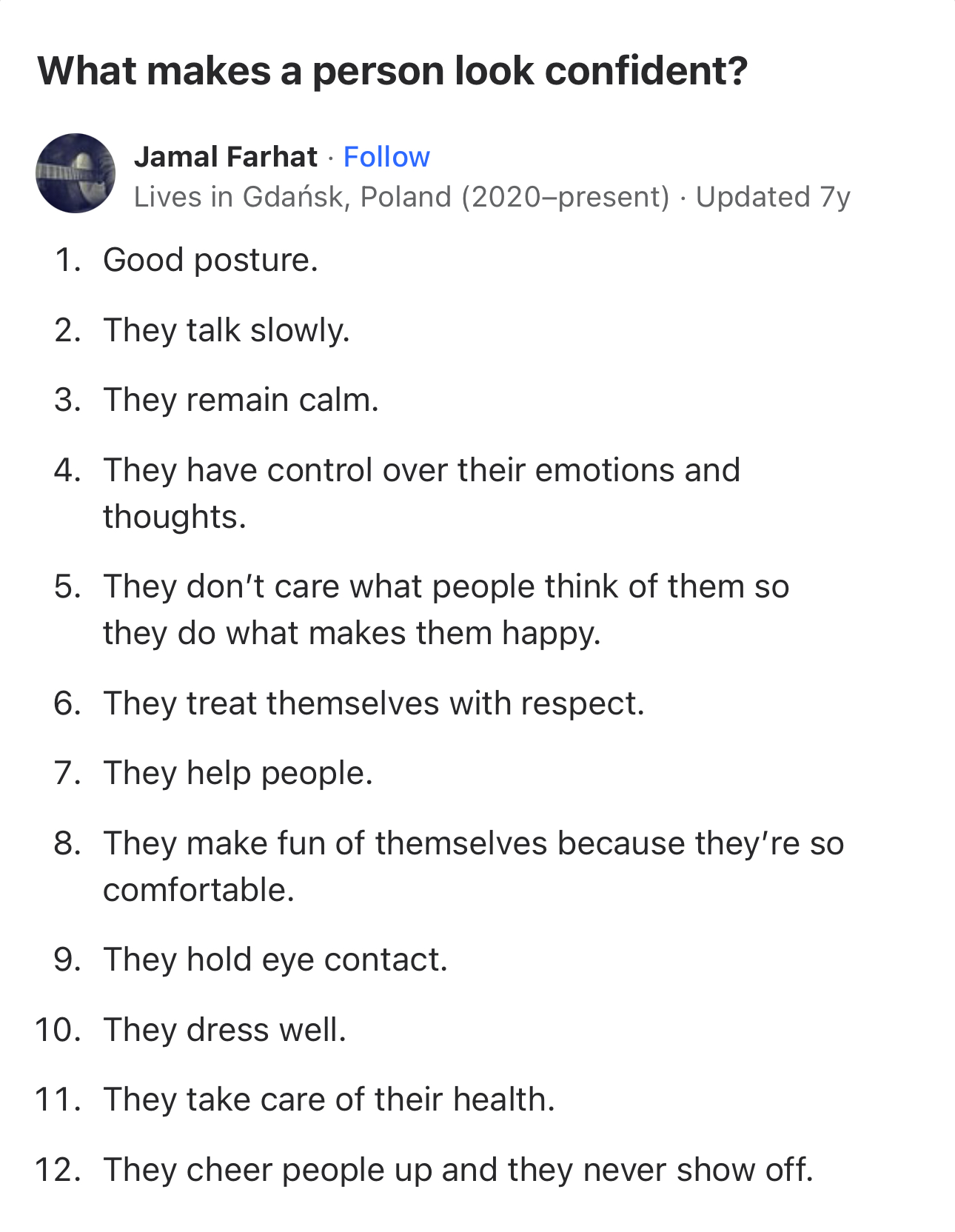Open Jamal Farhat's profile picture
955x1232 pixels.
(x=76, y=173)
